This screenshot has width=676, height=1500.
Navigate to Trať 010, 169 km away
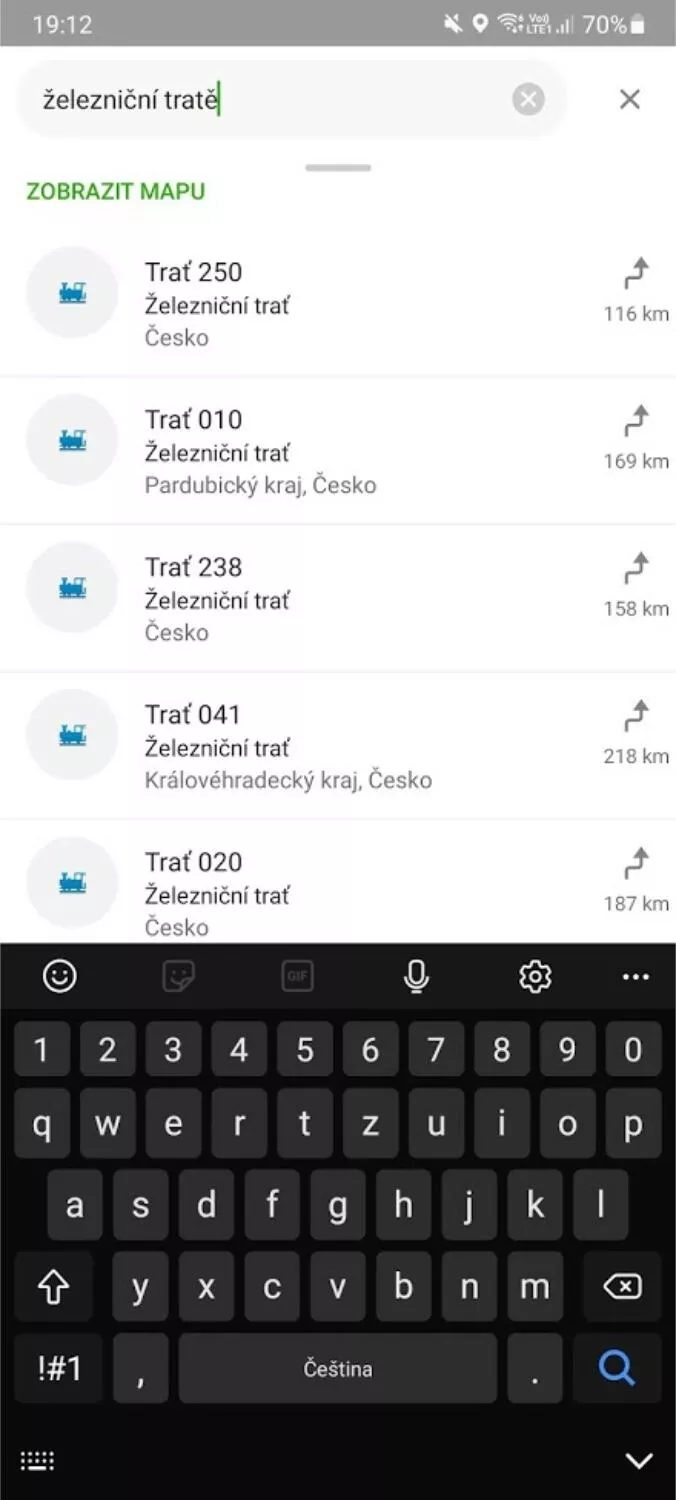tap(636, 436)
